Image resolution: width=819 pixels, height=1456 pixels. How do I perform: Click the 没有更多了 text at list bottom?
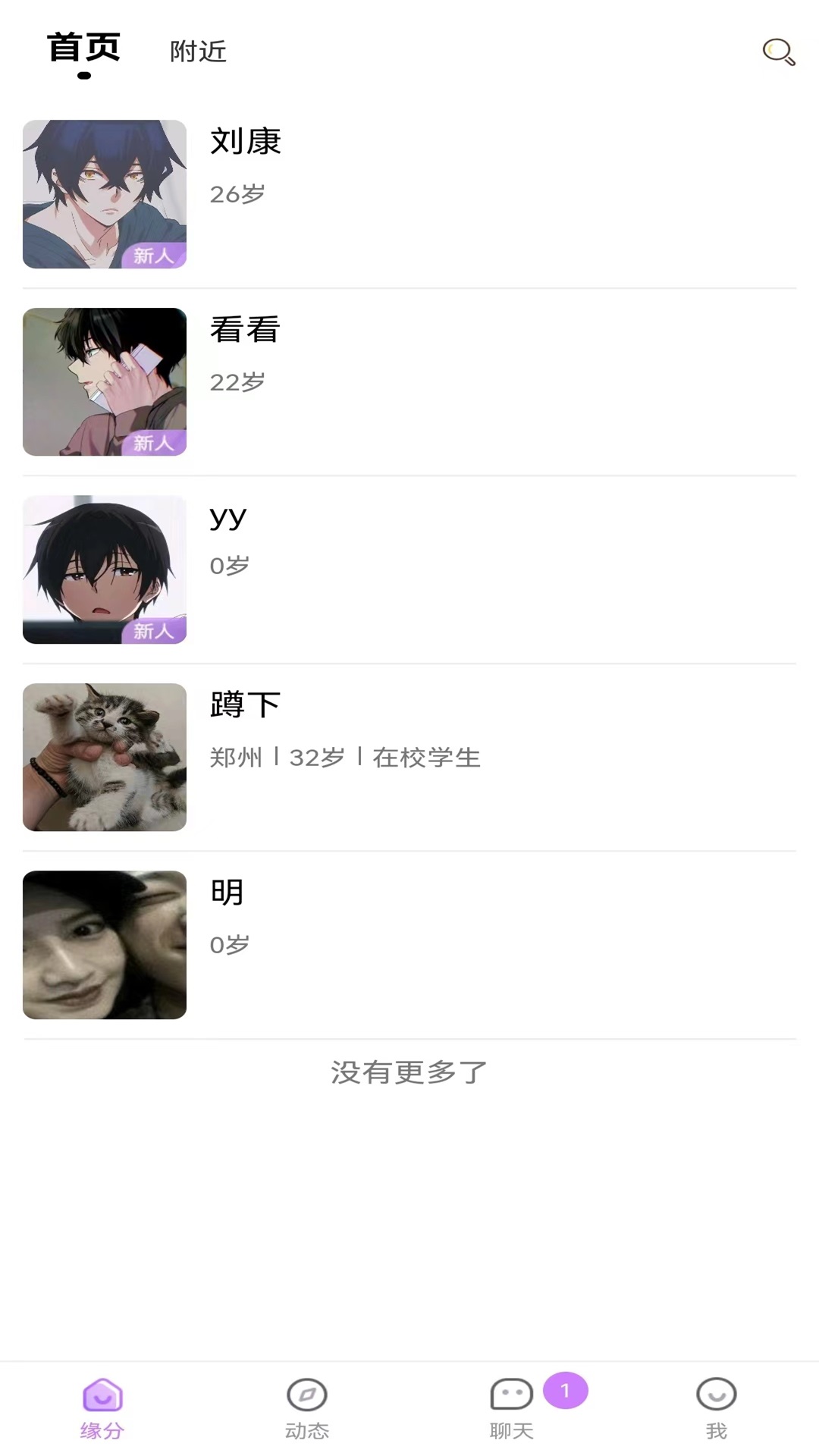tap(409, 1072)
